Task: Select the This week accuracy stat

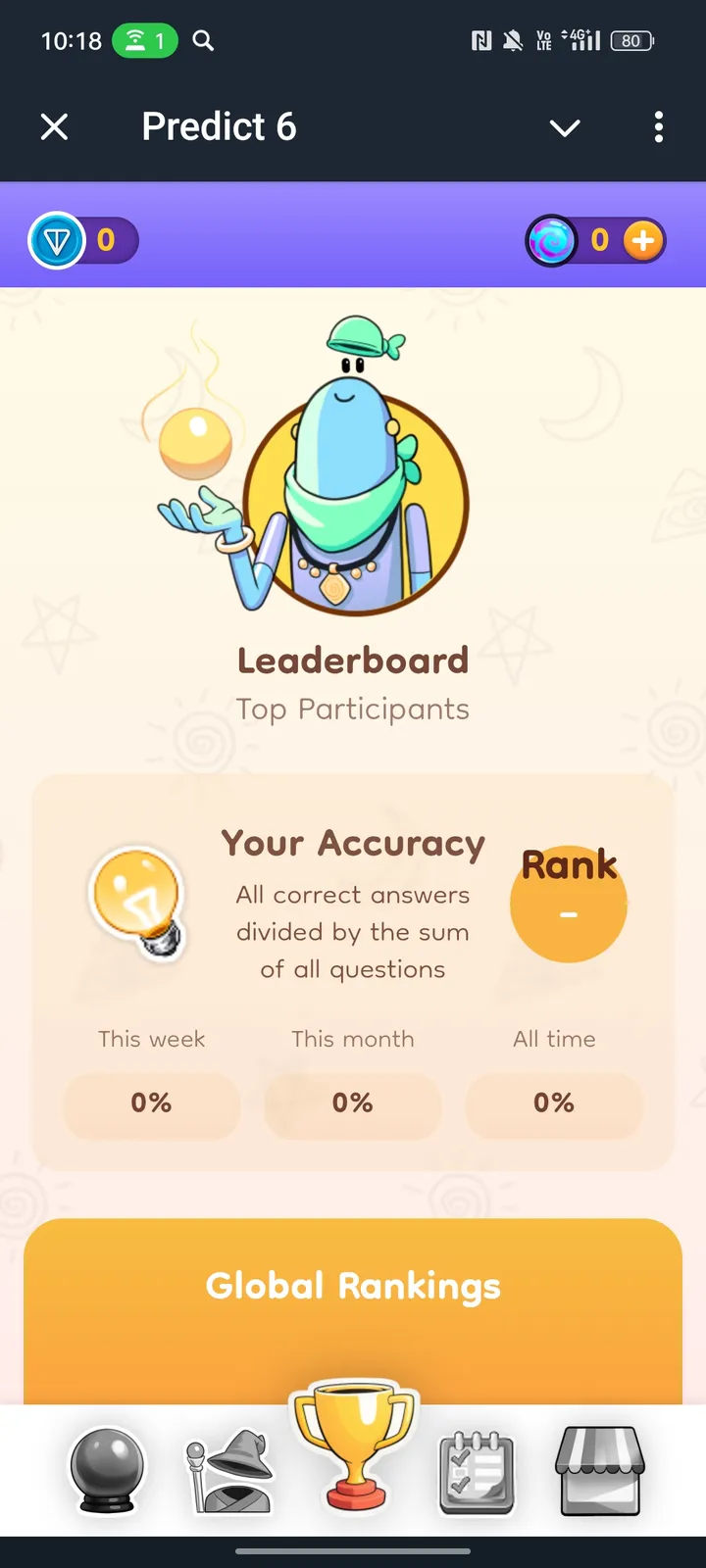Action: click(151, 1039)
